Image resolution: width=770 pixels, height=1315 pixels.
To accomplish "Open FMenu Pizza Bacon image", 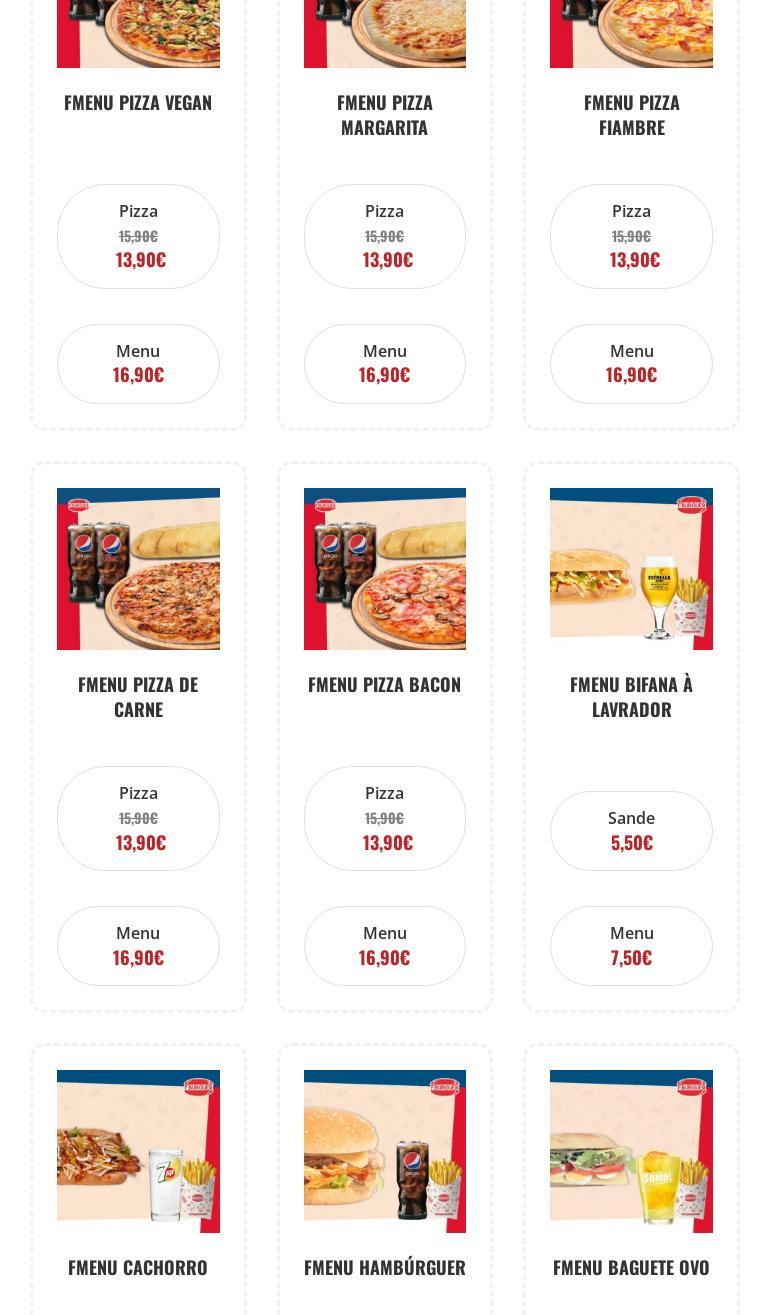I will click(385, 569).
